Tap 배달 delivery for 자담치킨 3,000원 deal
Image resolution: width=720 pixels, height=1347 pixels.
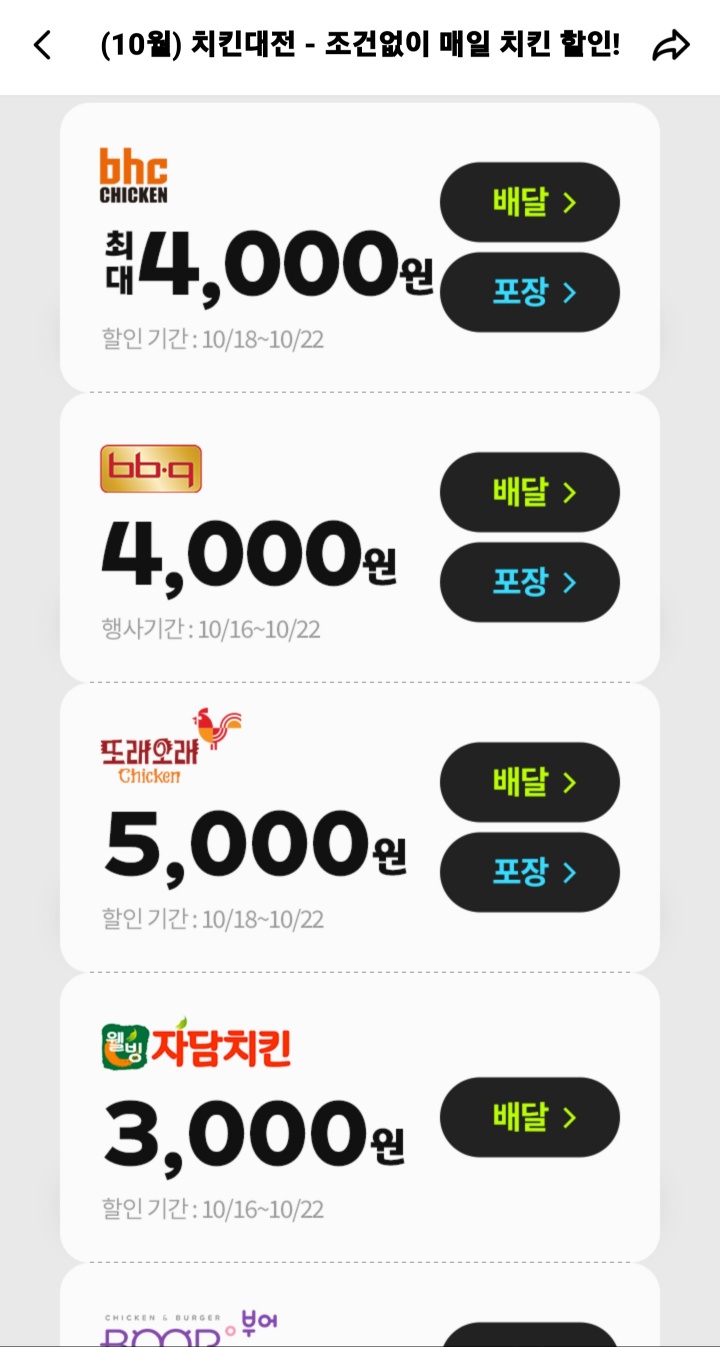(529, 1117)
